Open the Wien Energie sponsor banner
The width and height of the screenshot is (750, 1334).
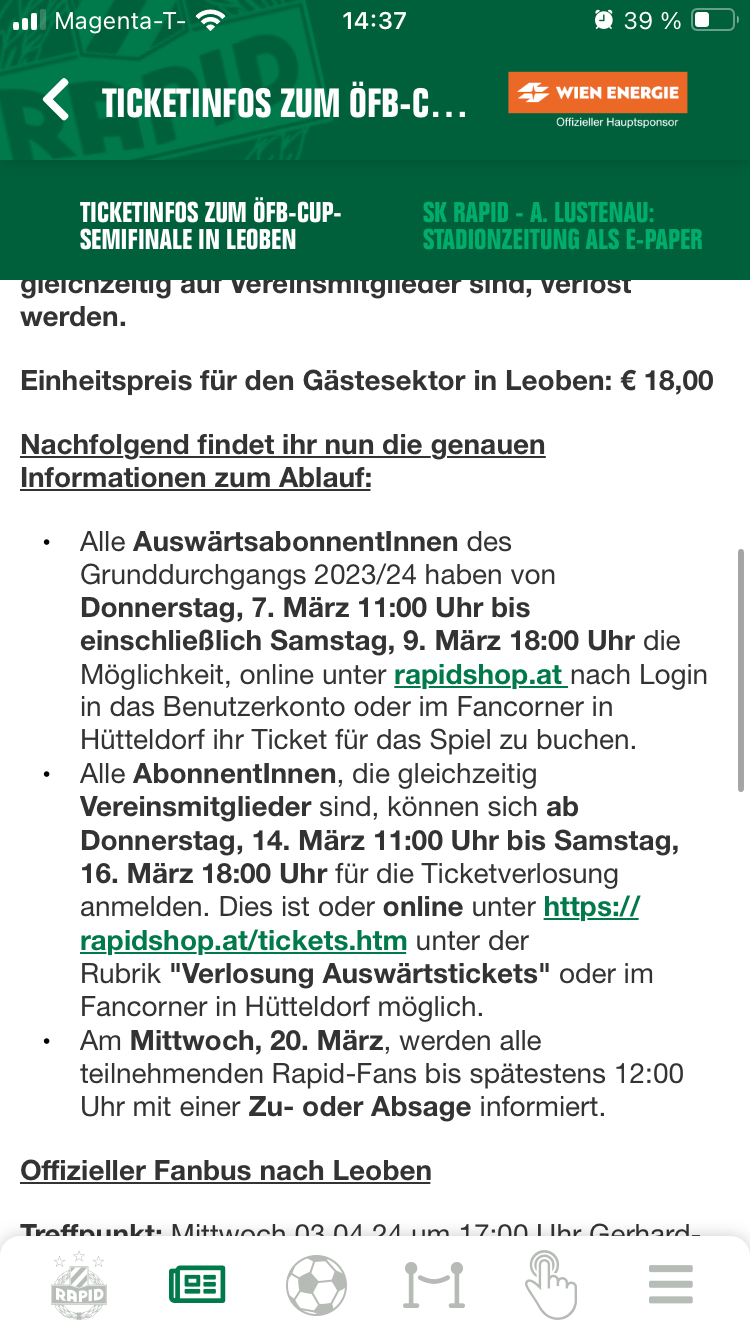[597, 100]
